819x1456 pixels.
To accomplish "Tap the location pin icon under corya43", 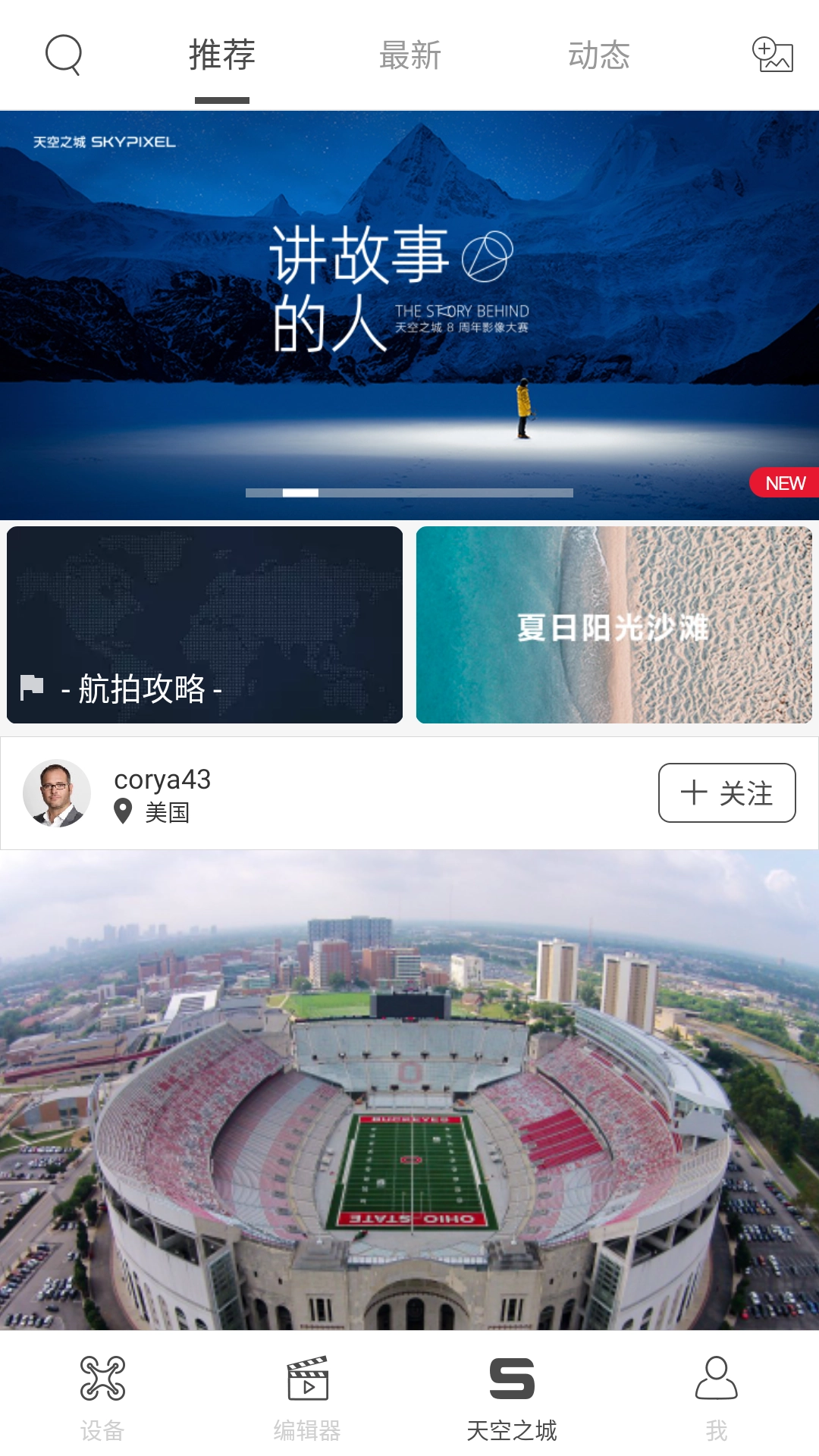I will pyautogui.click(x=121, y=813).
